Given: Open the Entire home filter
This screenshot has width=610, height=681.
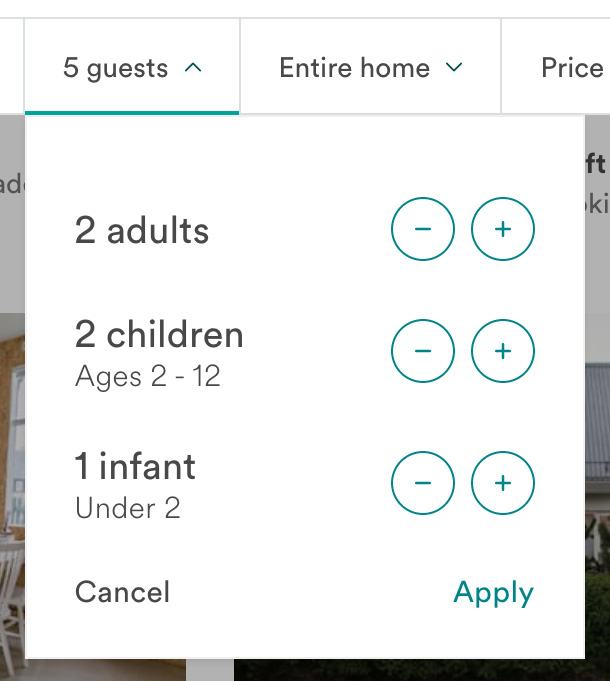Looking at the screenshot, I should tap(370, 68).
